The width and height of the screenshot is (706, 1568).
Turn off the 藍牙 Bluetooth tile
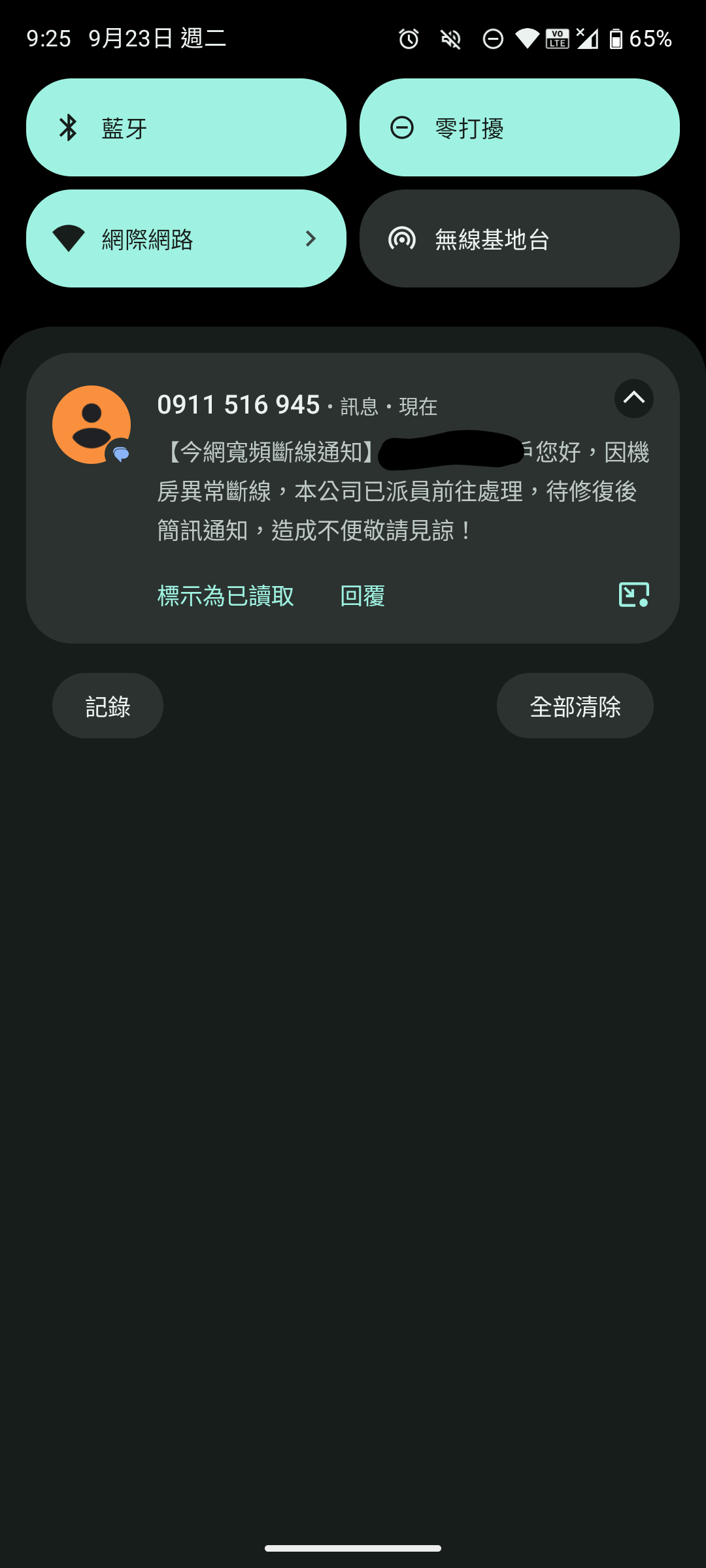pyautogui.click(x=186, y=127)
